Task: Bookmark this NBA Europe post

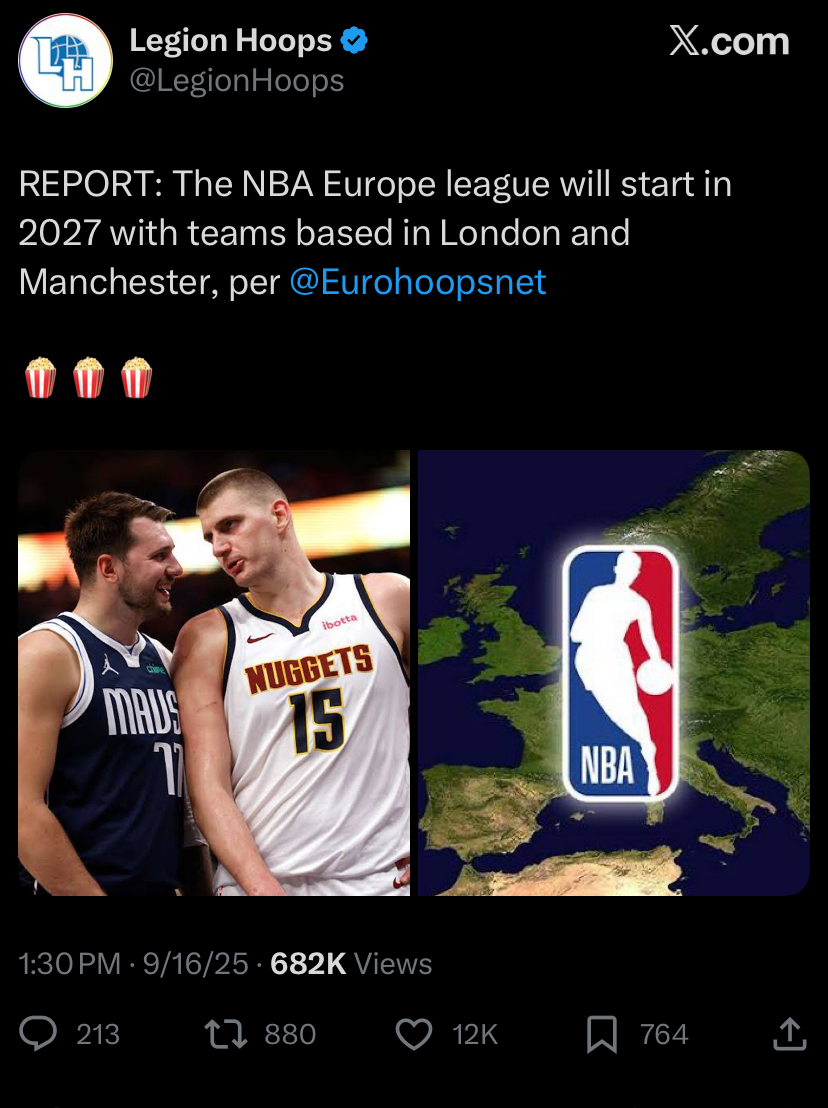Action: click(601, 1034)
